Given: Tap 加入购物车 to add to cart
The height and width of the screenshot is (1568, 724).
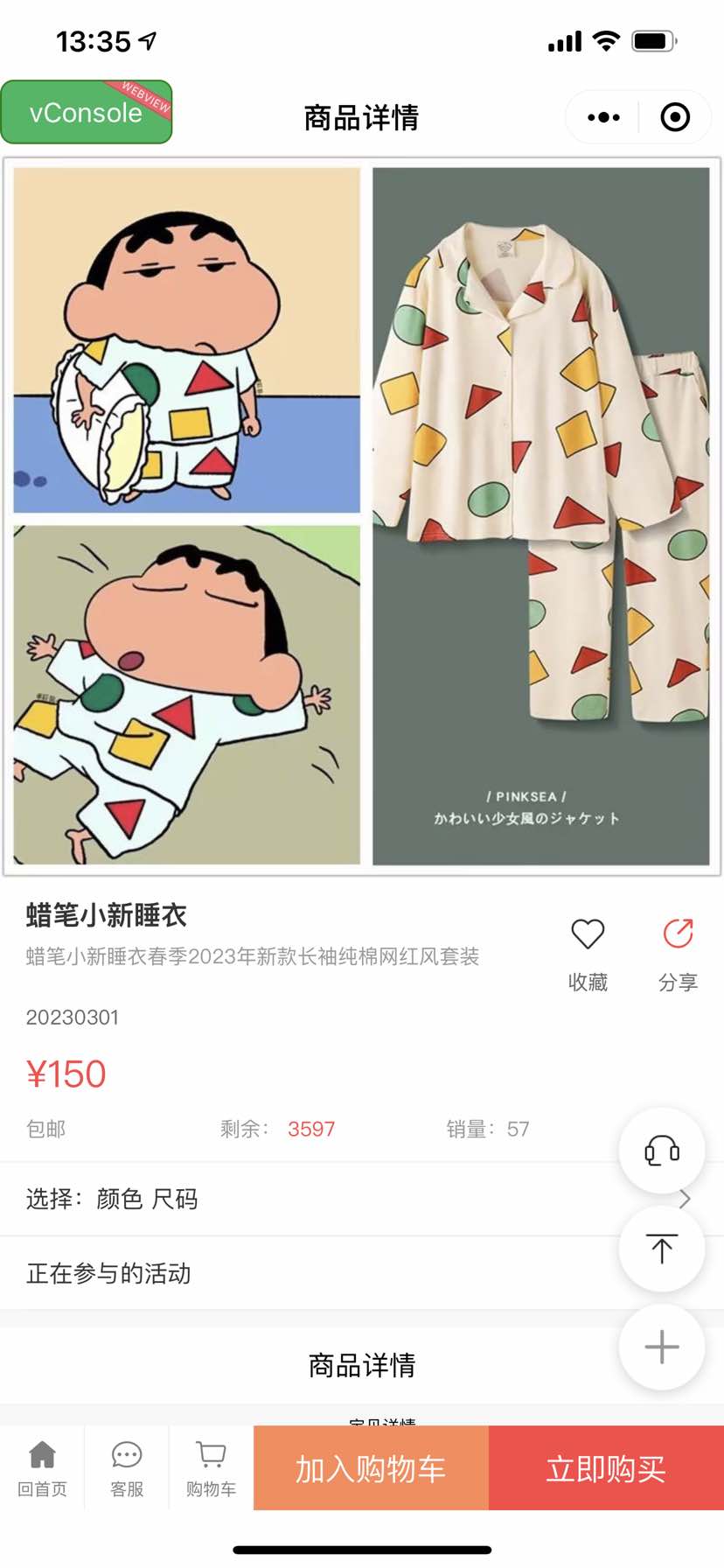Looking at the screenshot, I should tap(371, 1468).
